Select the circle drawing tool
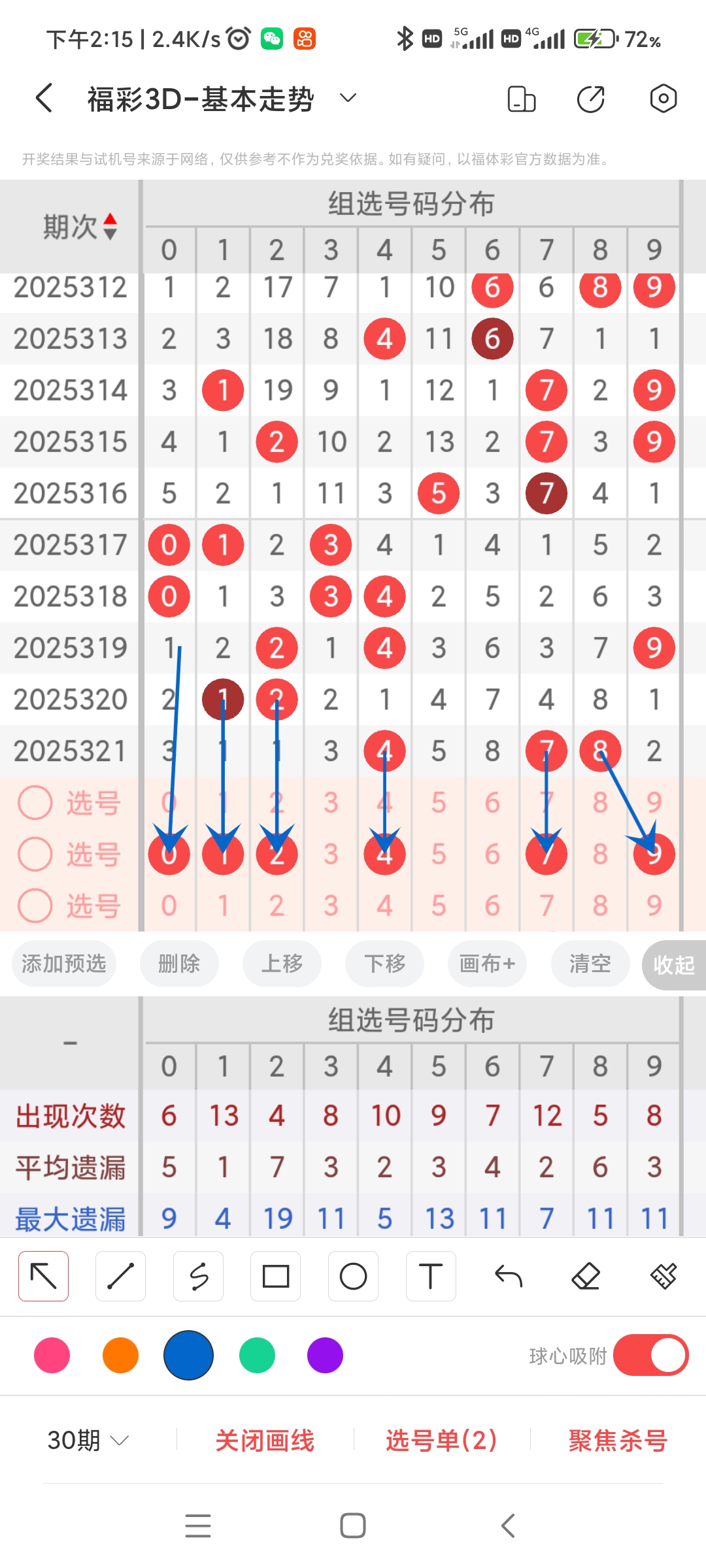Viewport: 706px width, 1568px height. 353,1275
